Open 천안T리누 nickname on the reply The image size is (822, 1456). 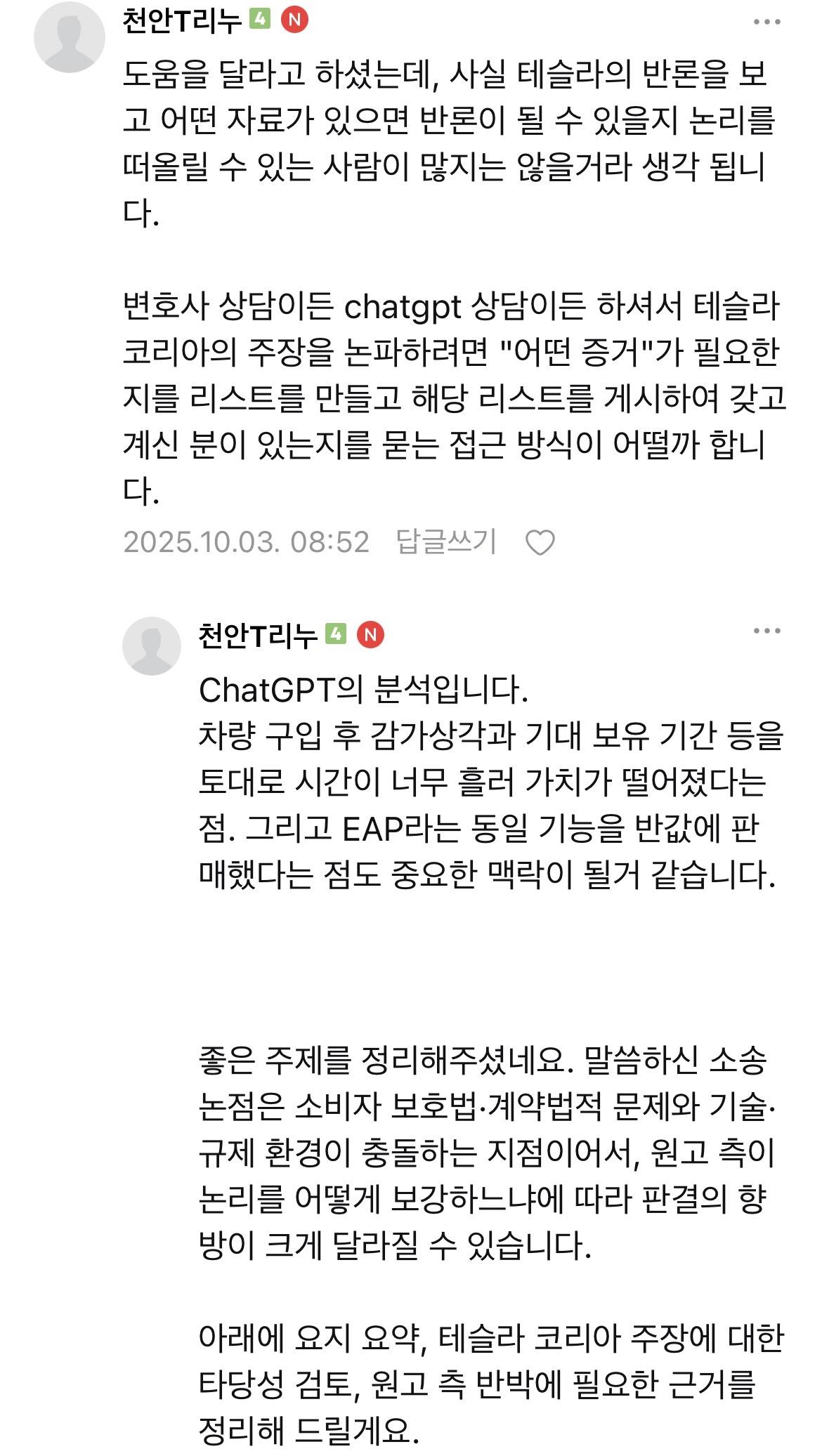pyautogui.click(x=258, y=636)
